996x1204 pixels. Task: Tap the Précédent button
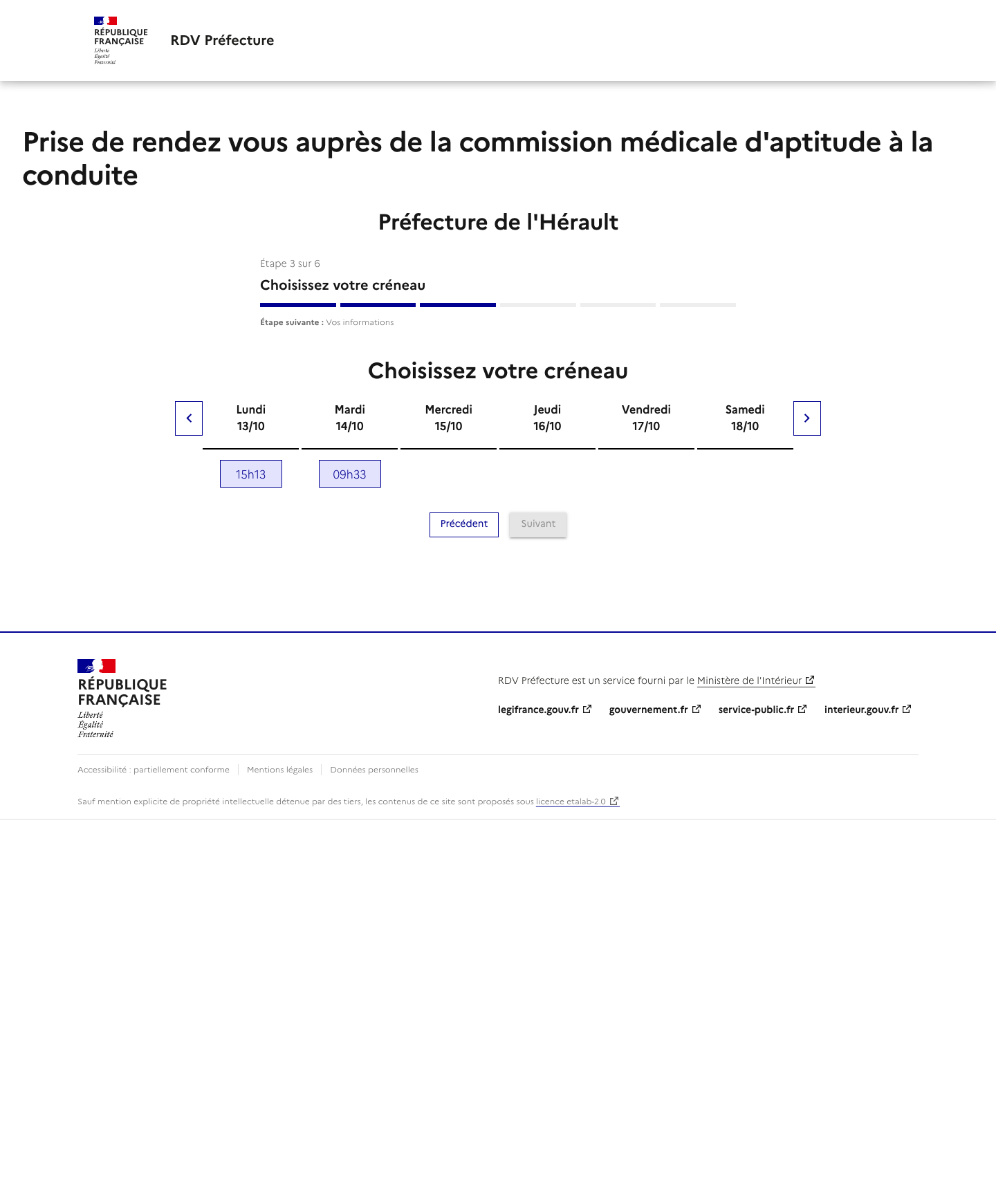pyautogui.click(x=464, y=524)
